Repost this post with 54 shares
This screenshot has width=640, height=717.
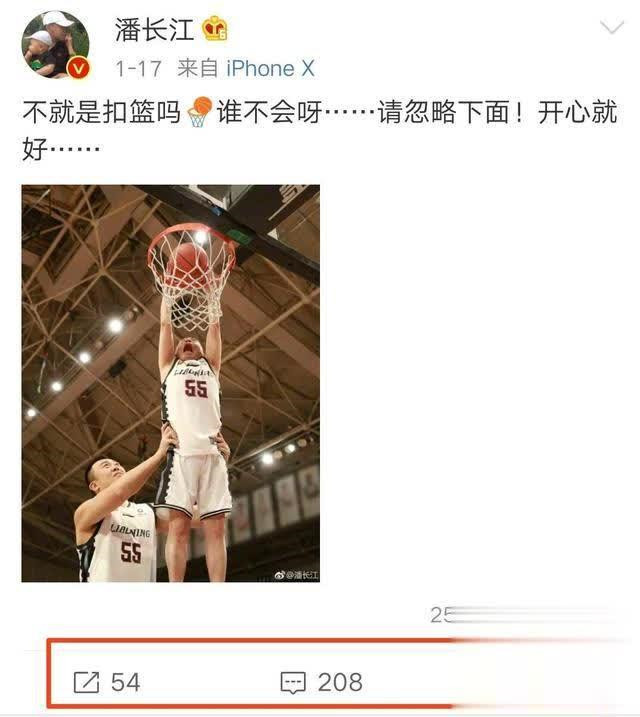tap(107, 682)
